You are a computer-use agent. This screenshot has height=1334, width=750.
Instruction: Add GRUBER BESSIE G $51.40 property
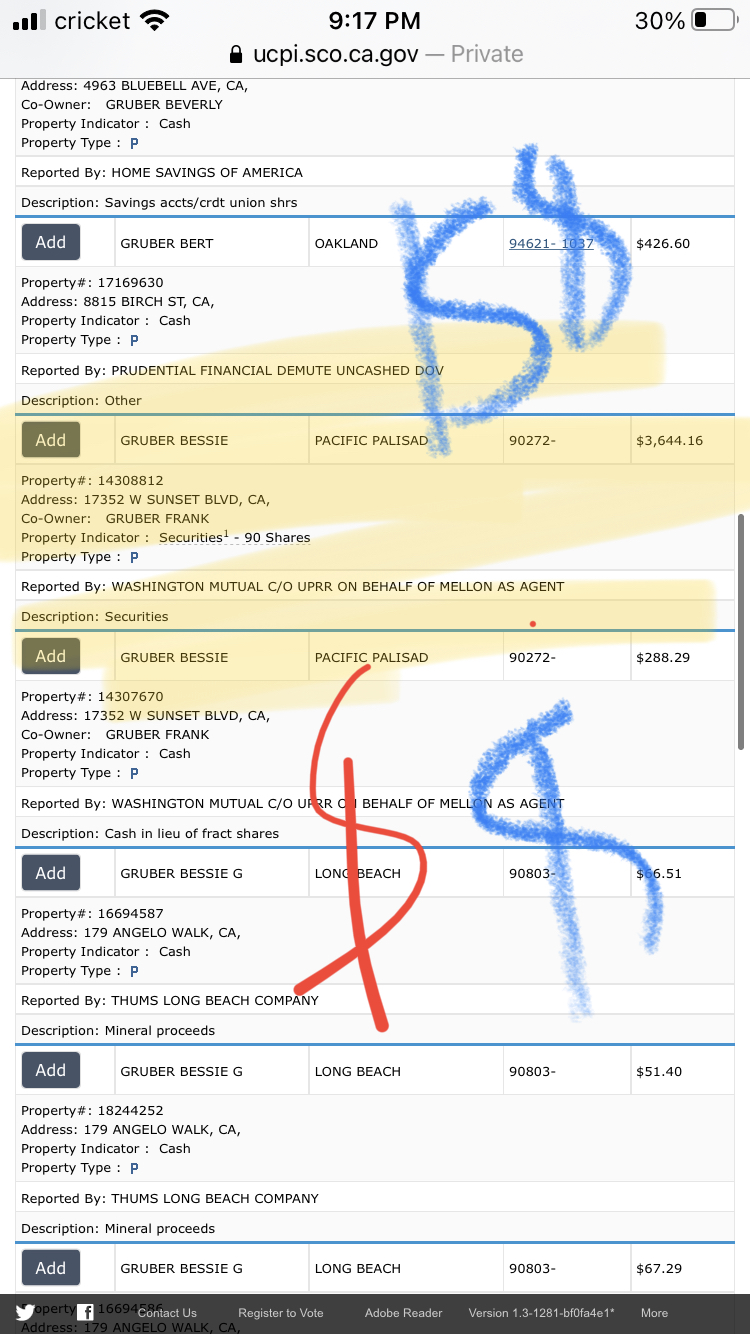(x=51, y=1070)
